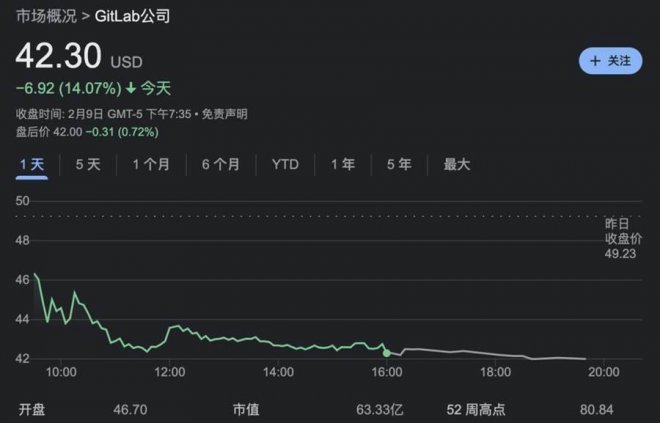Switch to 6 个月 range

tap(220, 164)
